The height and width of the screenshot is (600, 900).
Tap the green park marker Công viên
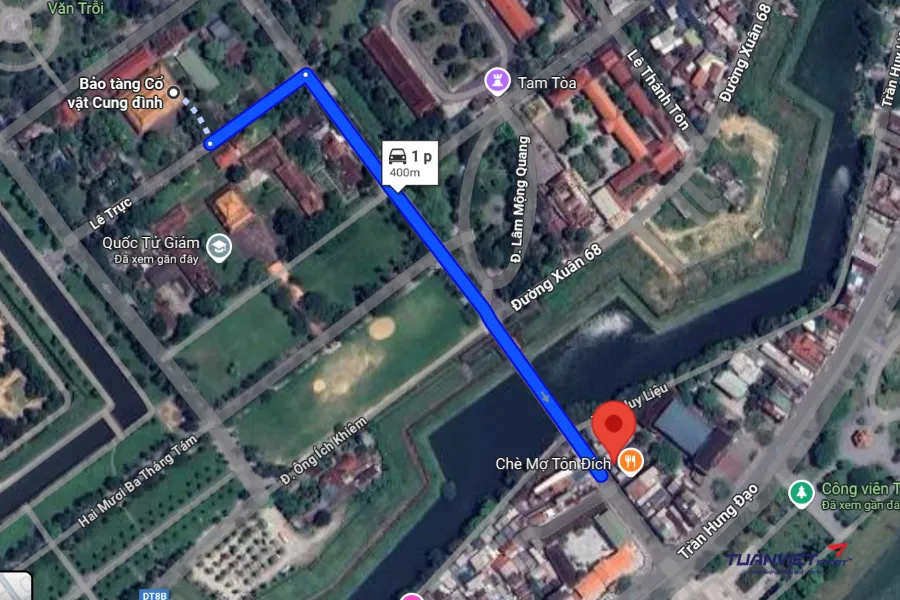[800, 492]
